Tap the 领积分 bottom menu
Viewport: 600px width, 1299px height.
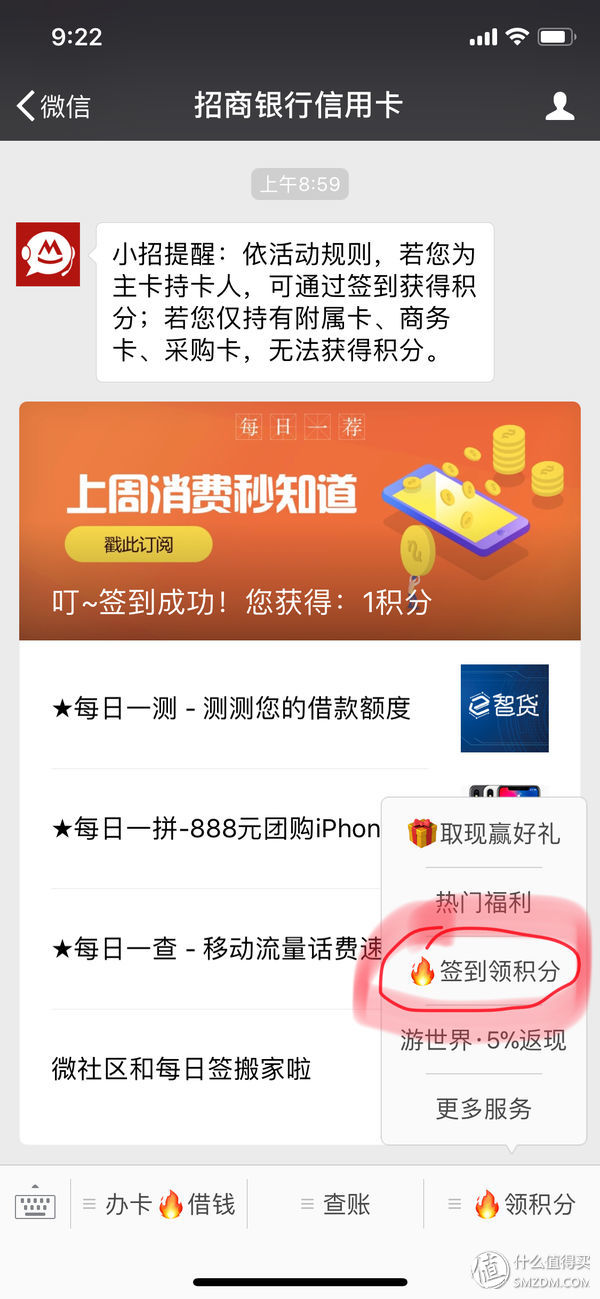pyautogui.click(x=512, y=1204)
